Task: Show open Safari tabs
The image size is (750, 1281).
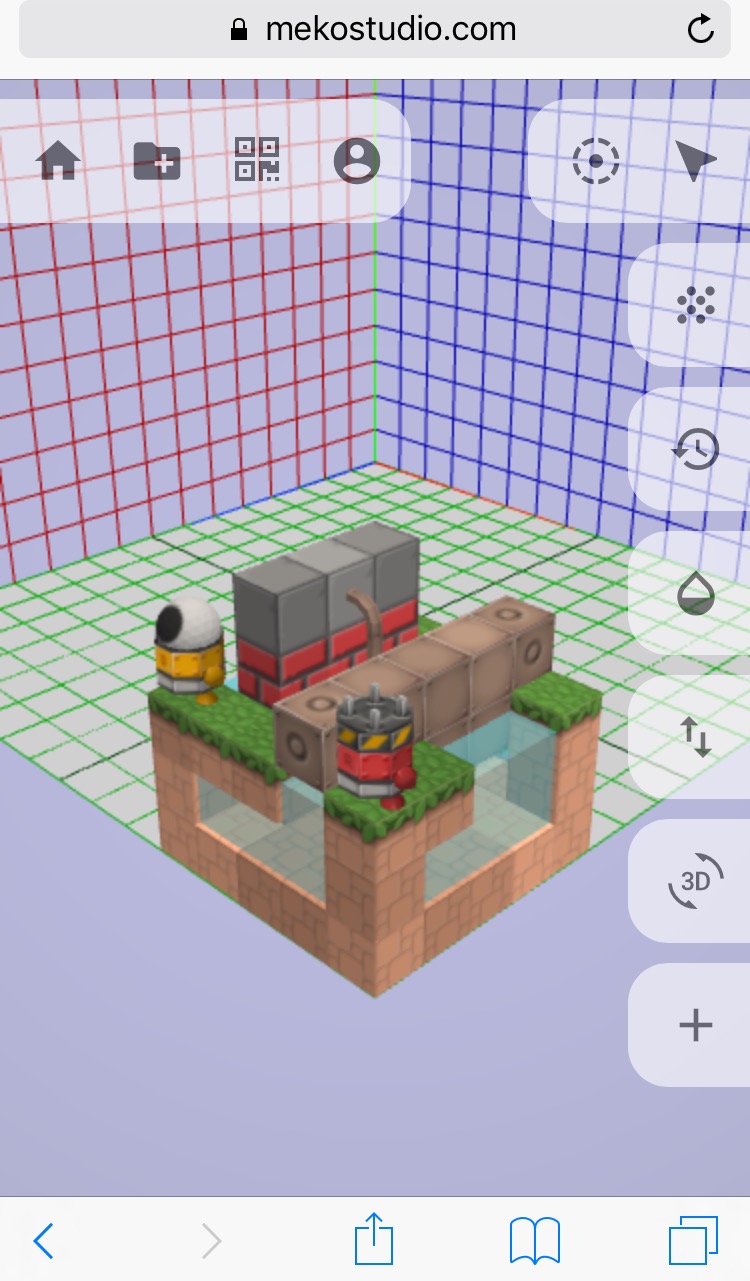Action: point(693,1241)
